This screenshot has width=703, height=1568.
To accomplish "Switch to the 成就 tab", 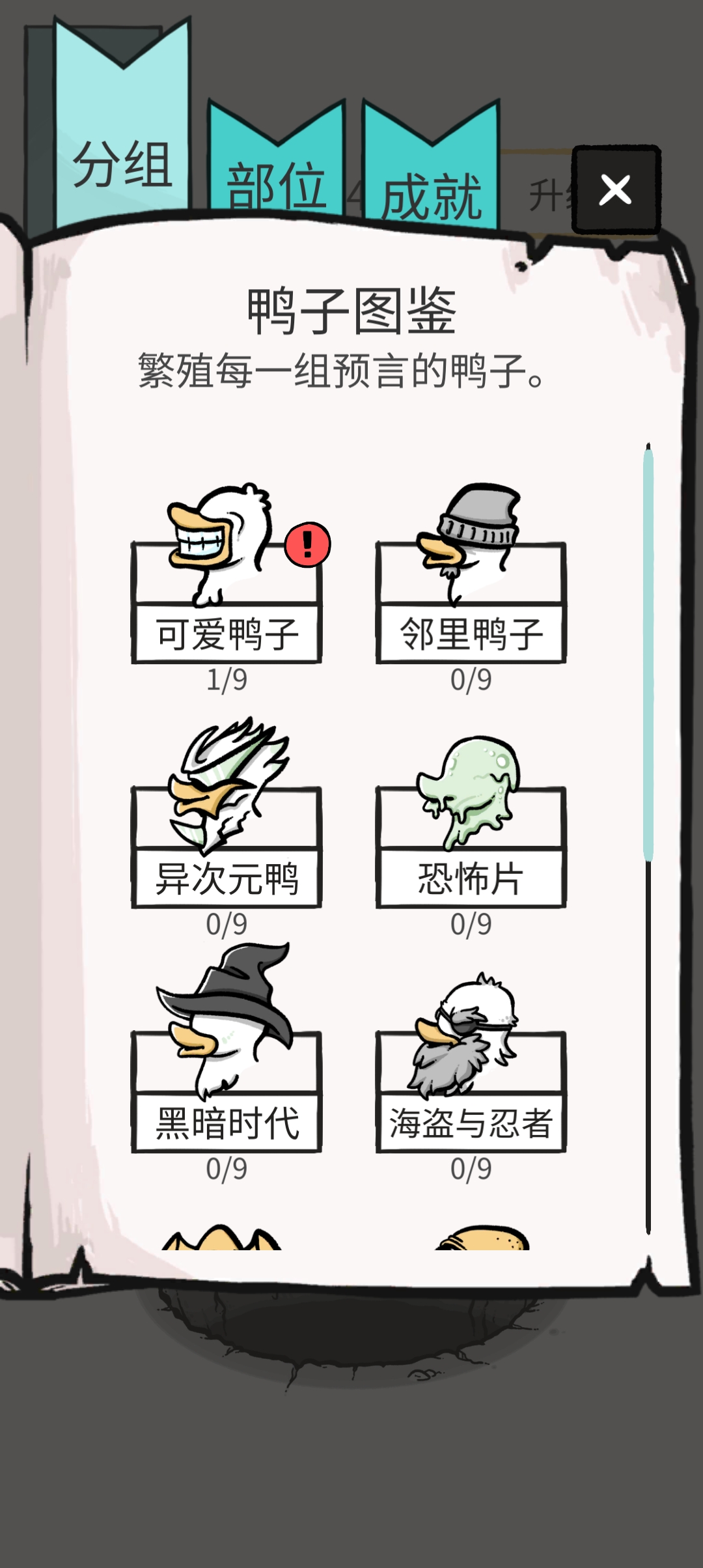I will 433,195.
